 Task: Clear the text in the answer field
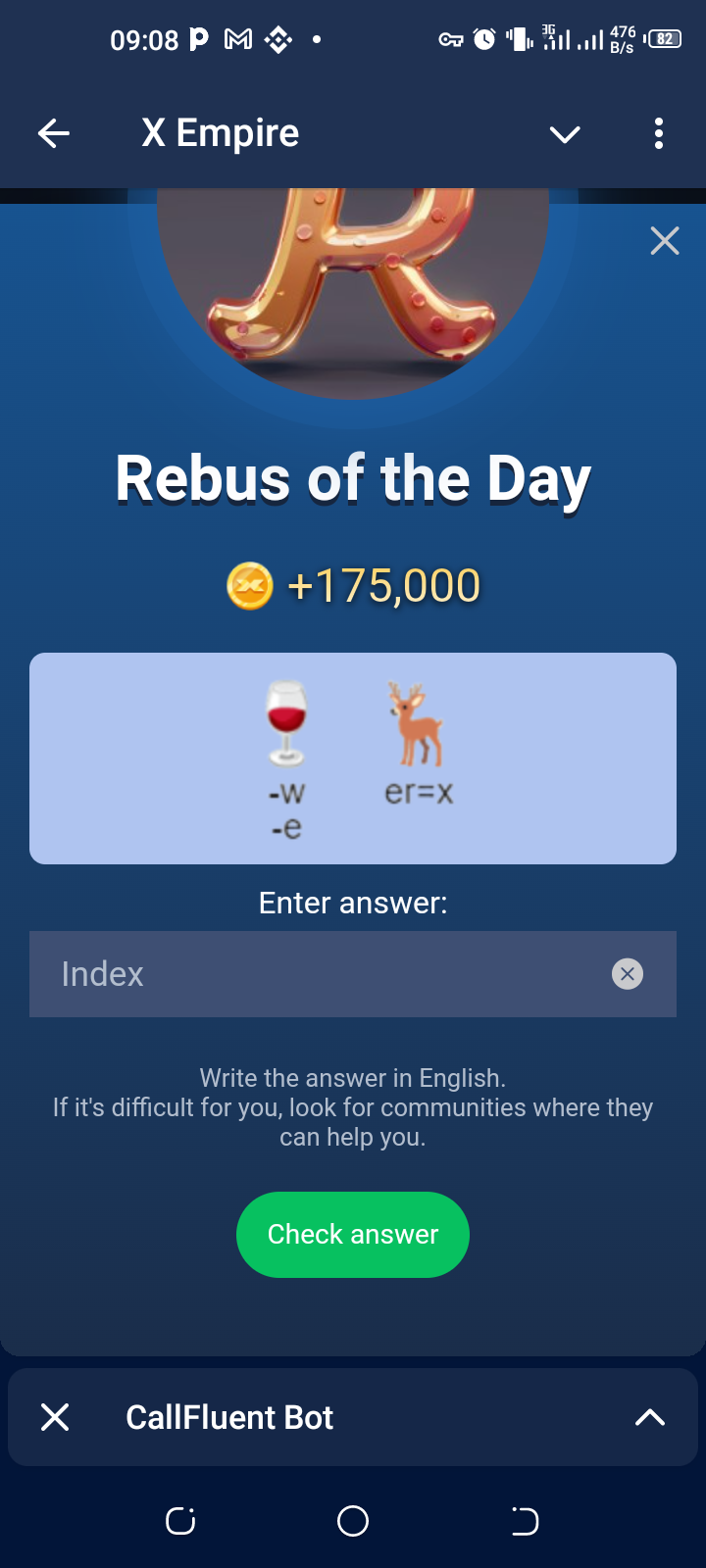(628, 974)
